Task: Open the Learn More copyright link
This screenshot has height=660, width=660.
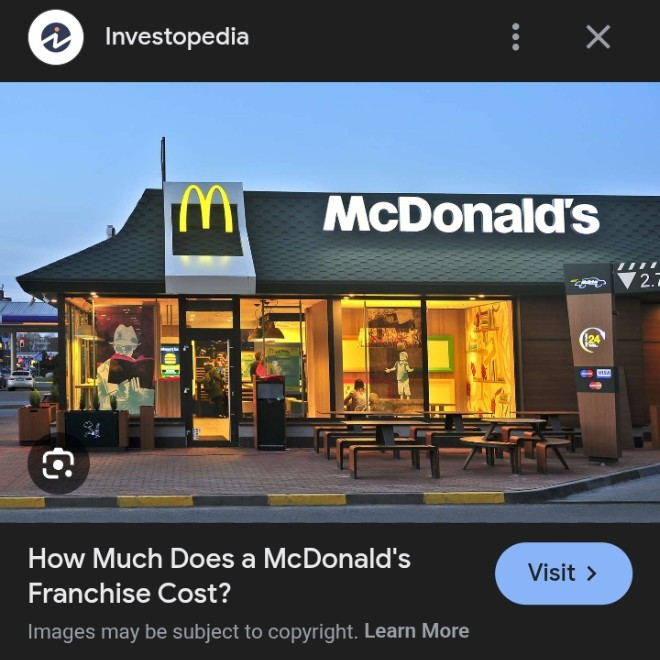Action: (416, 631)
